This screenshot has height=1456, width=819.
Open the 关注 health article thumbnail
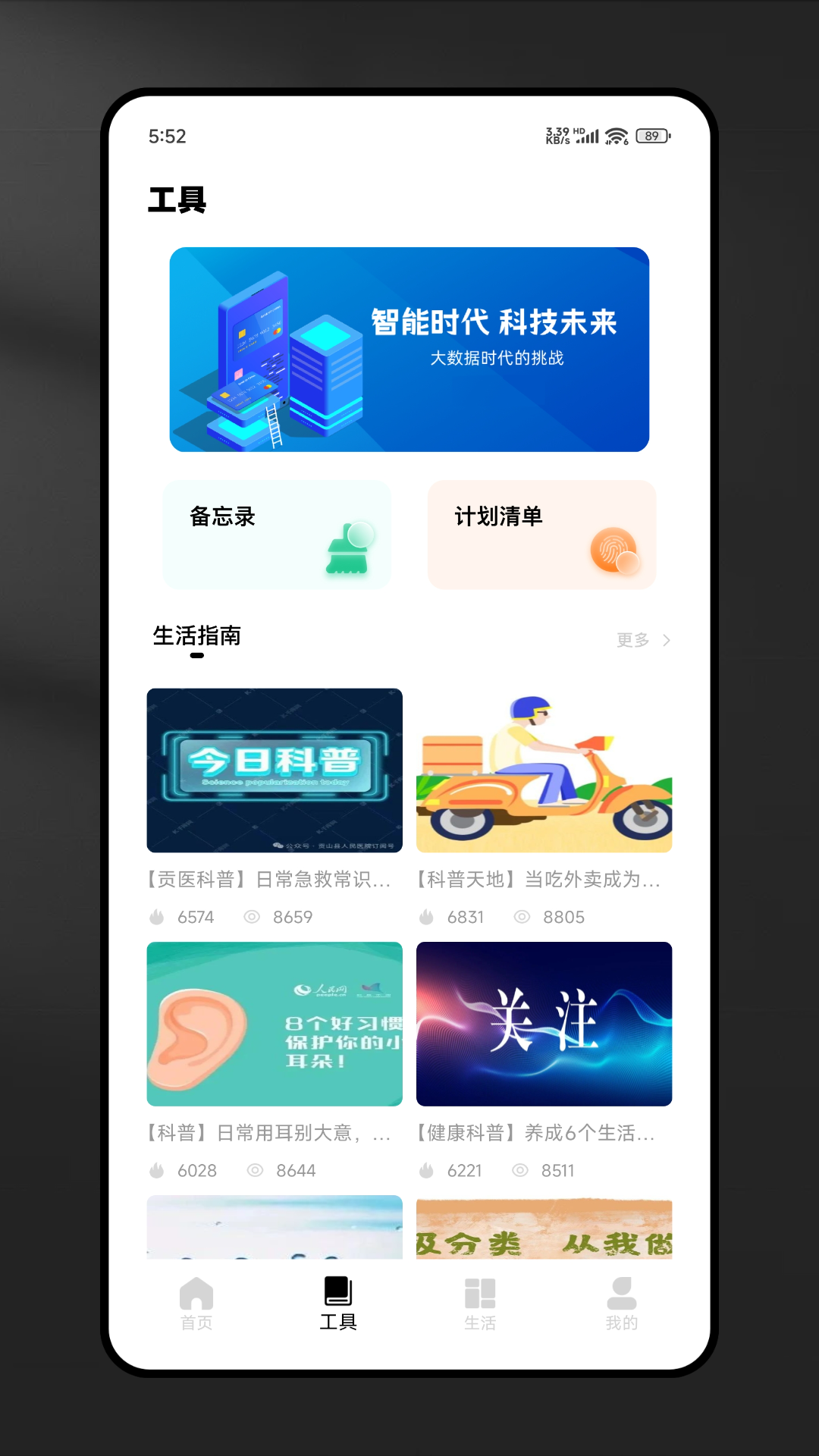(x=544, y=1024)
